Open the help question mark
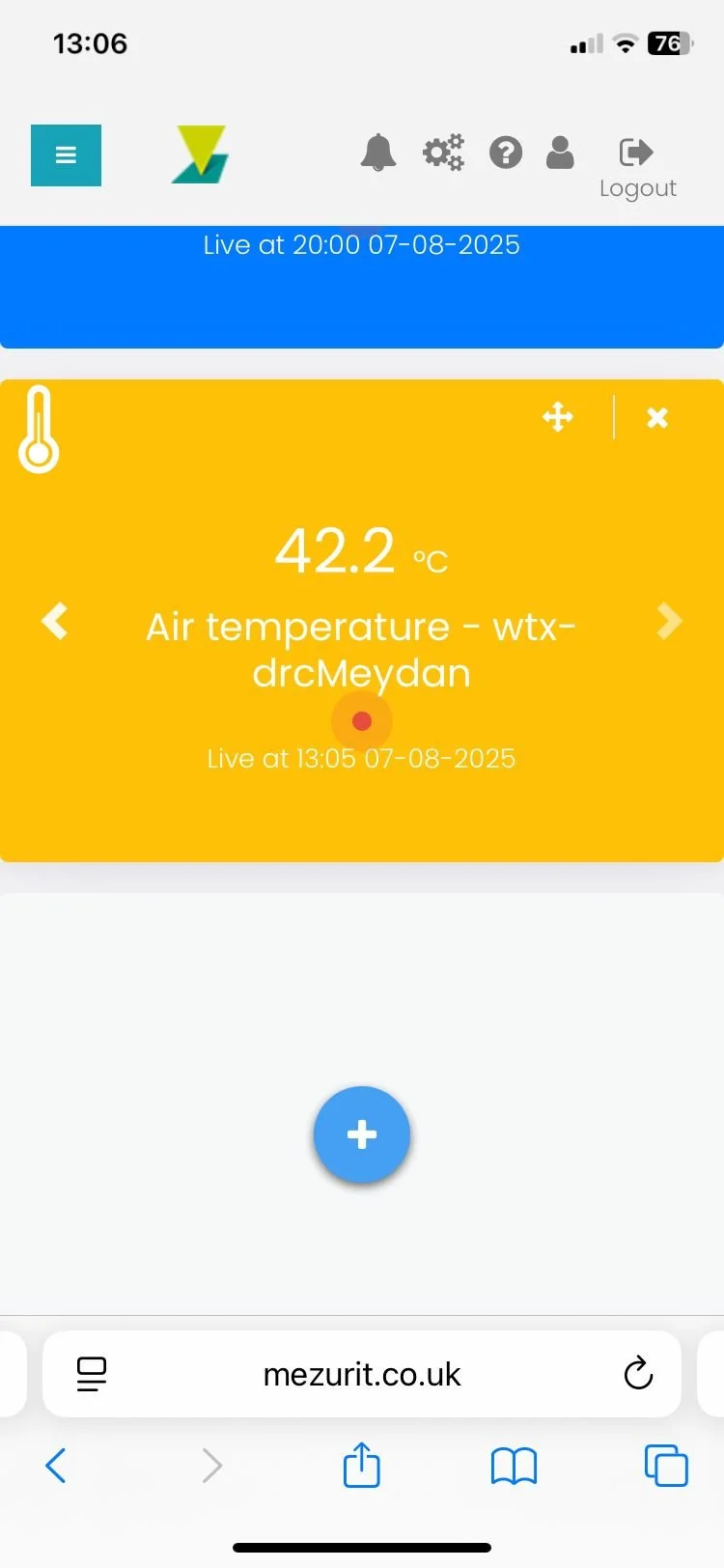The width and height of the screenshot is (724, 1568). click(x=506, y=153)
